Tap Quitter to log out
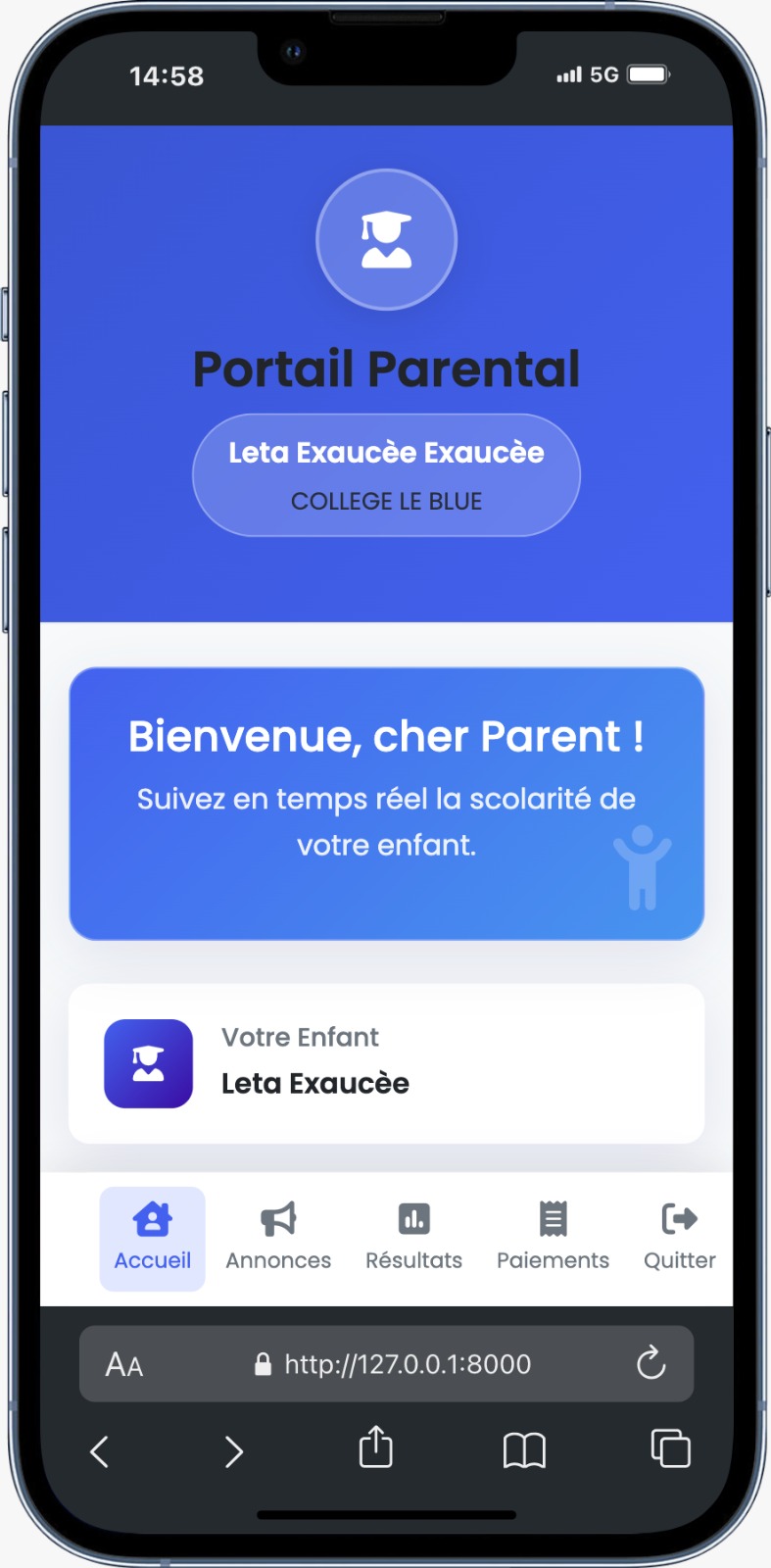The image size is (771, 1568). [679, 1238]
